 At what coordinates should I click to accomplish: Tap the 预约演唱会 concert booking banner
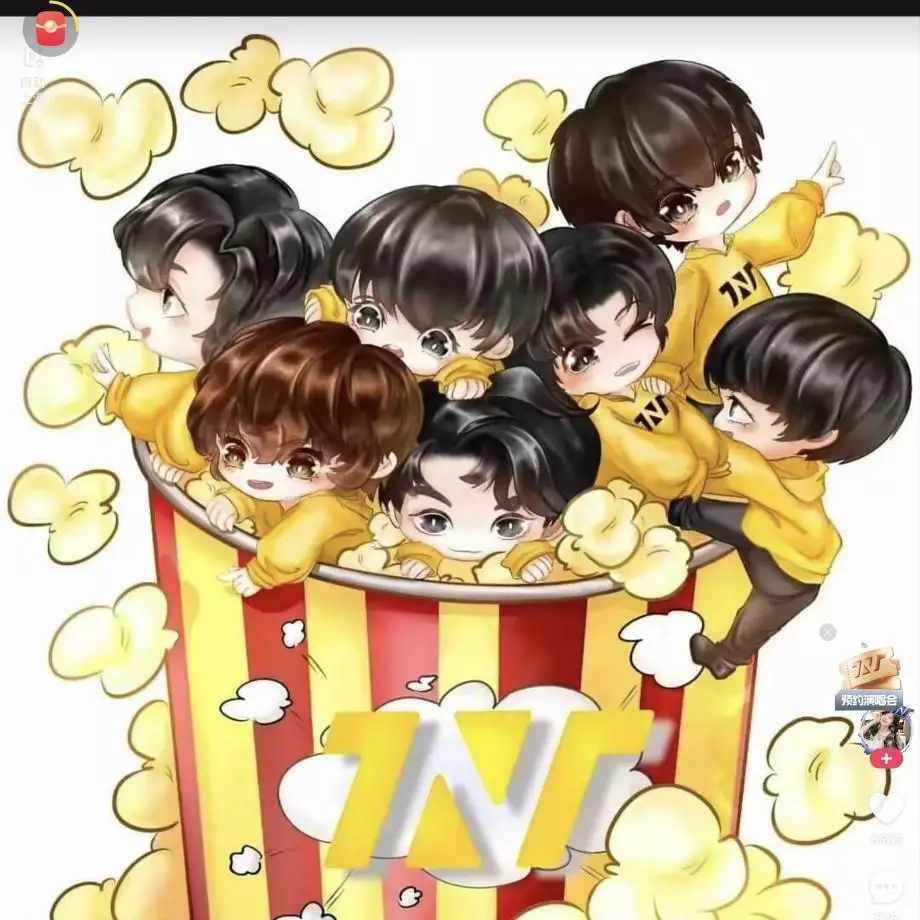coord(869,679)
